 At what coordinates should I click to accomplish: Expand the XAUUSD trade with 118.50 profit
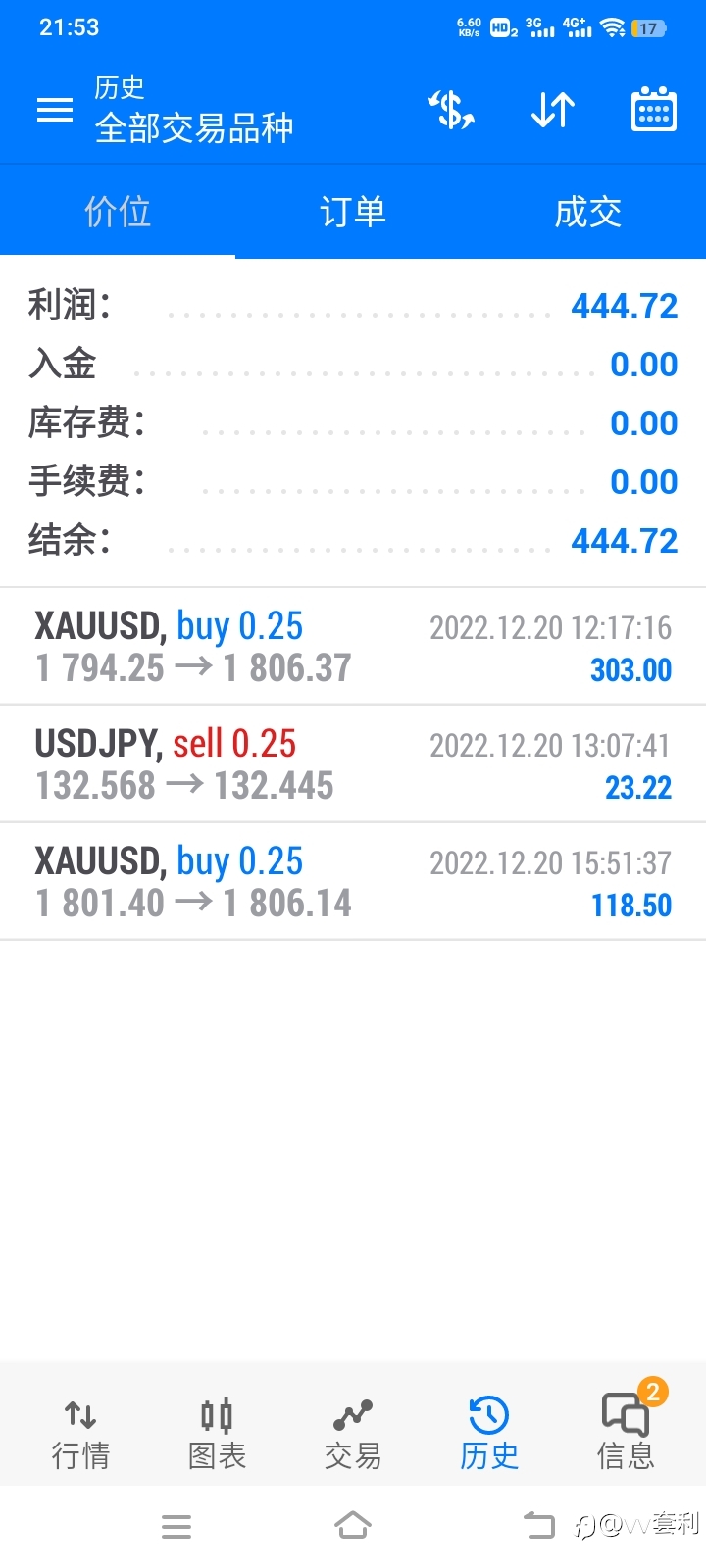click(353, 882)
